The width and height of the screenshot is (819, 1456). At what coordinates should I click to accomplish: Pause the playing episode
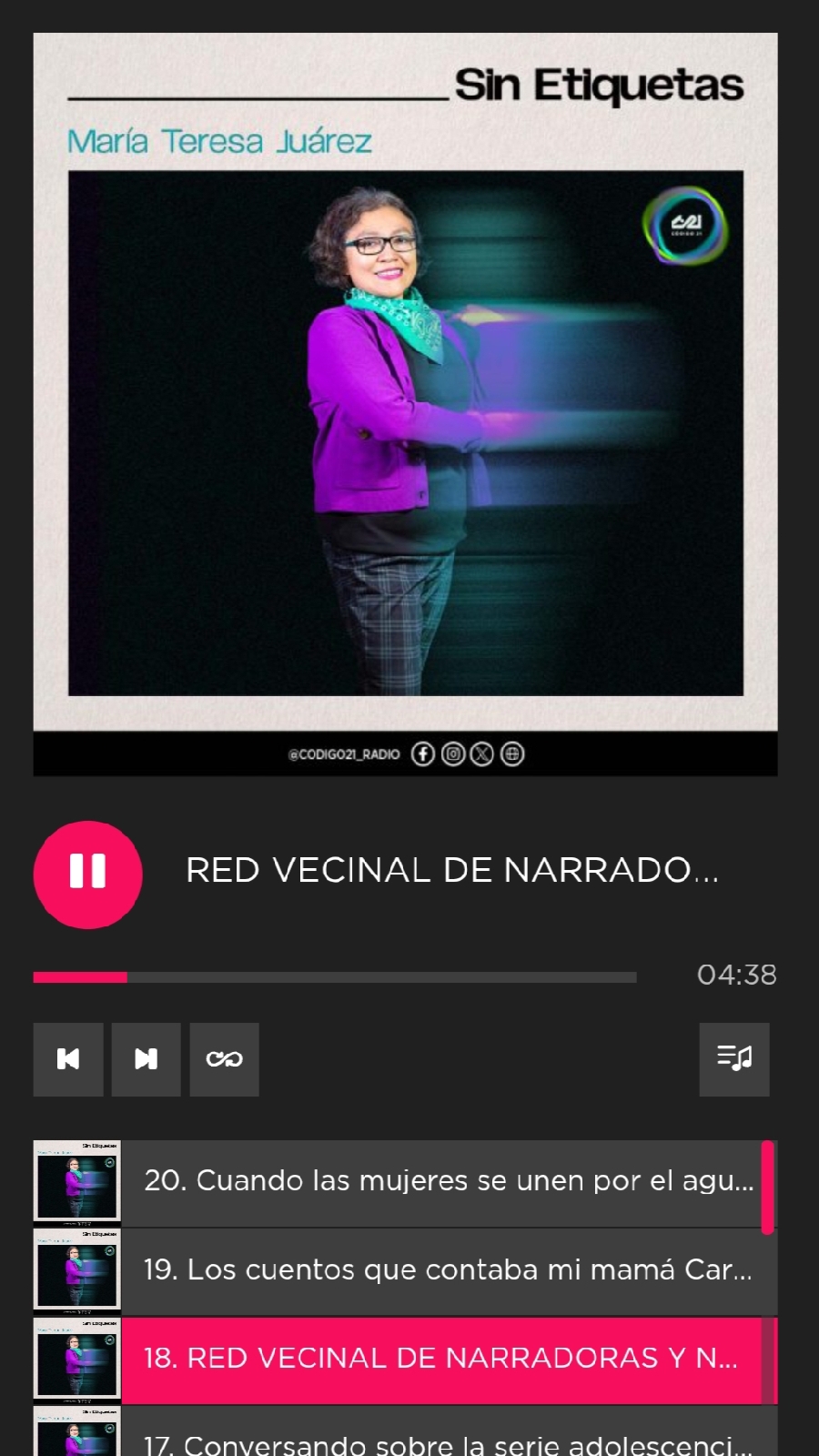point(87,875)
